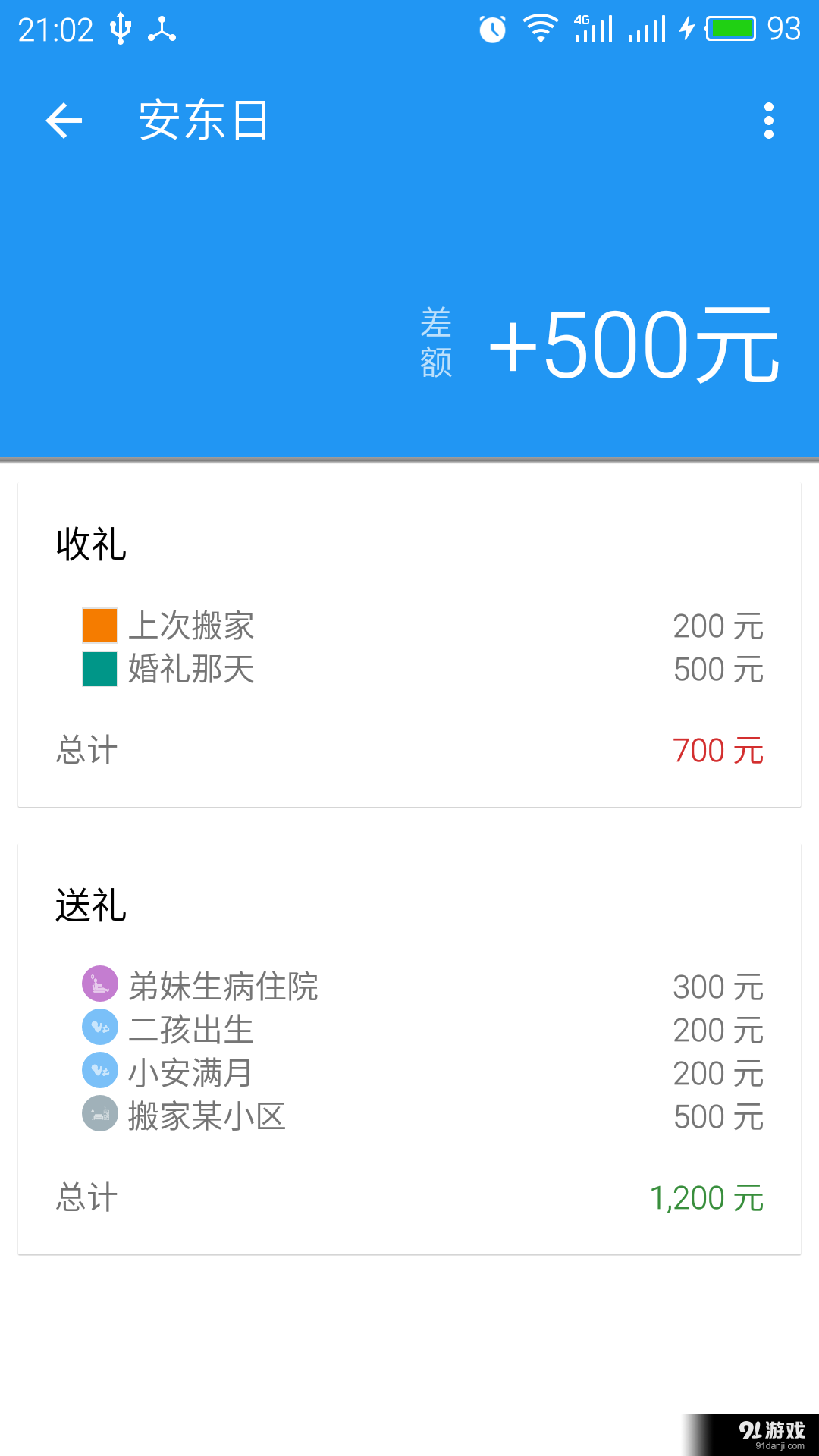This screenshot has height=1456, width=819.
Task: Click the USB connection icon in status bar
Action: click(x=121, y=28)
